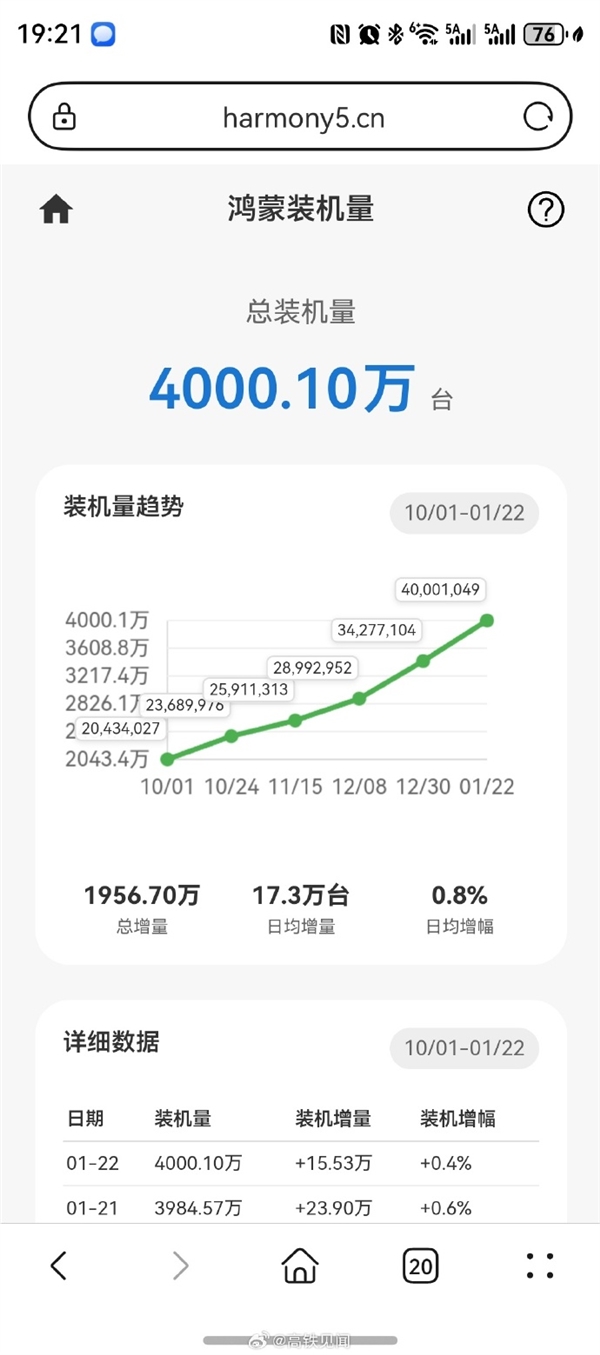Open the browser home page button

coord(300,1266)
